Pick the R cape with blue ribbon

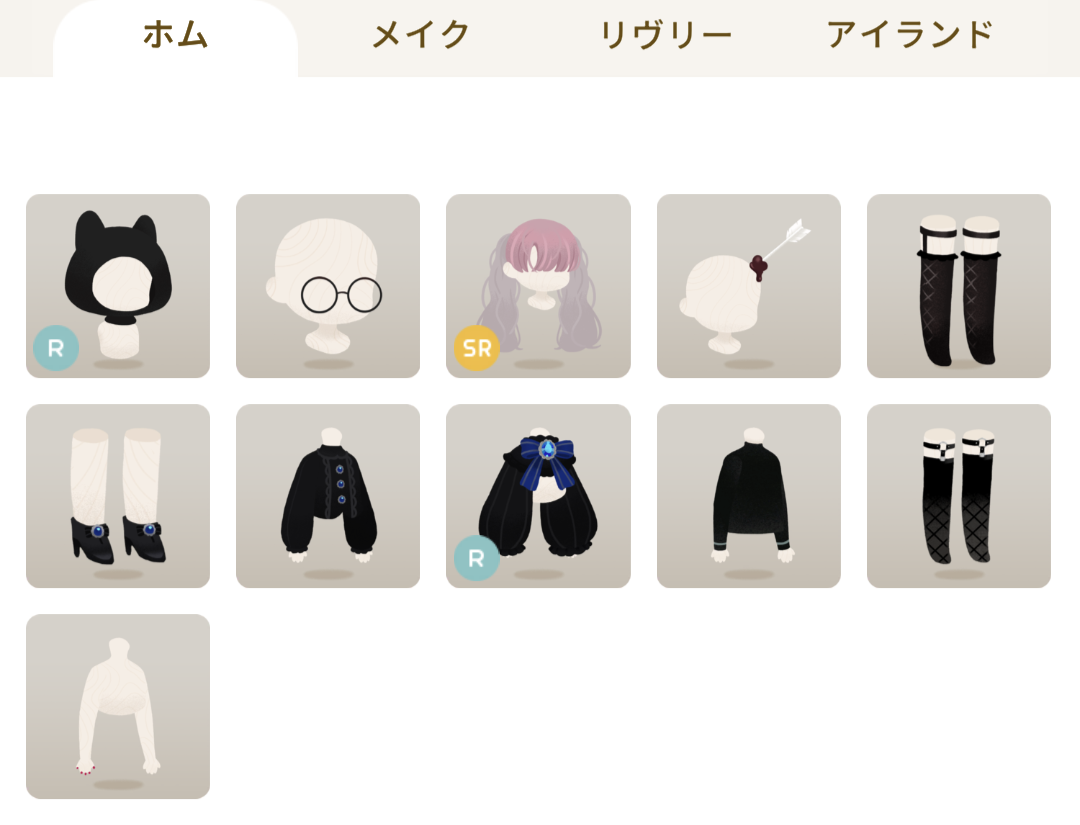[538, 496]
